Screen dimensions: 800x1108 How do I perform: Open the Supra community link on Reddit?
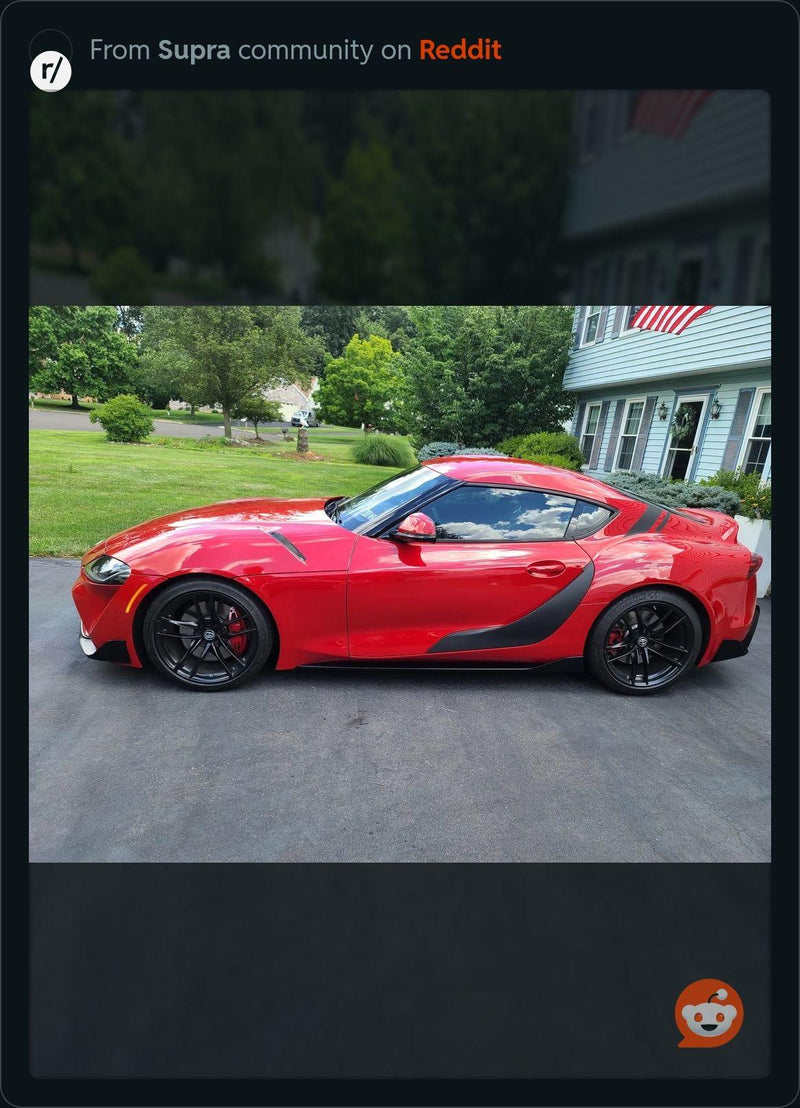pyautogui.click(x=194, y=50)
